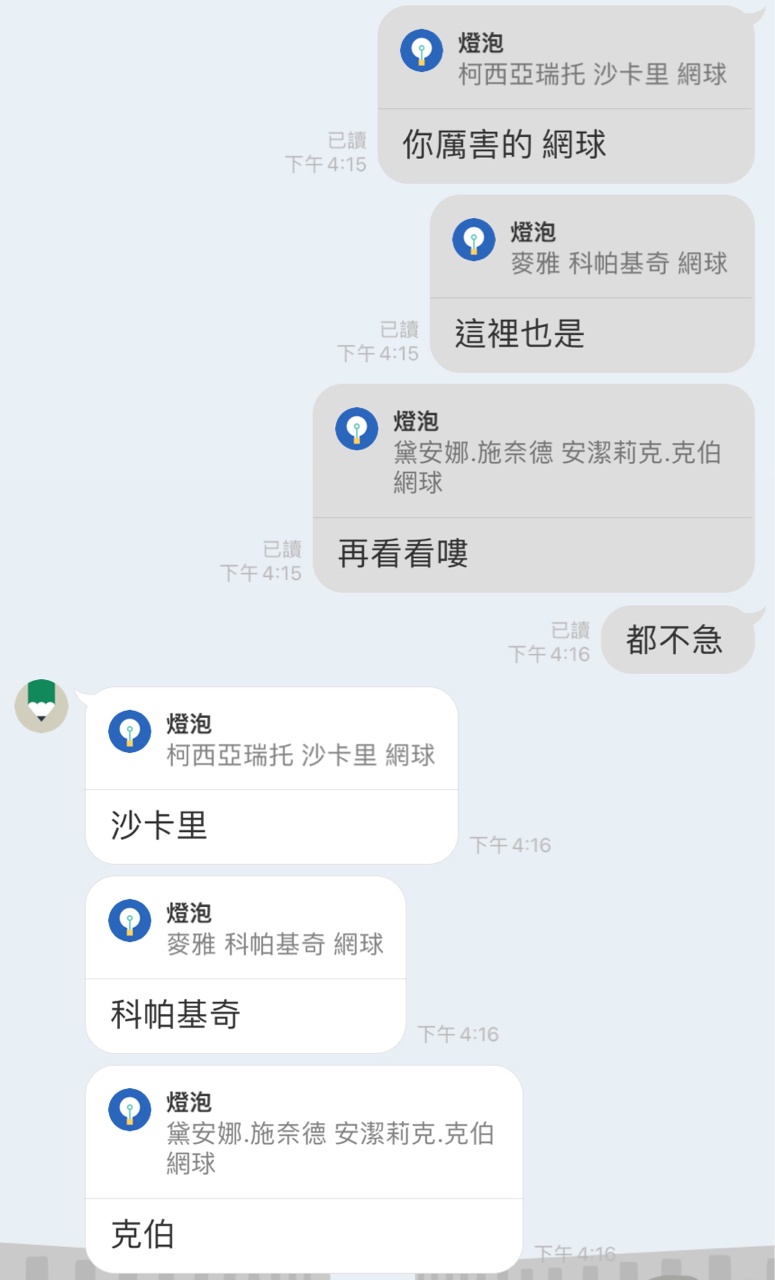Open quoted message in 這裡也是 reply
Screen dimensions: 775x1280
[x=592, y=249]
